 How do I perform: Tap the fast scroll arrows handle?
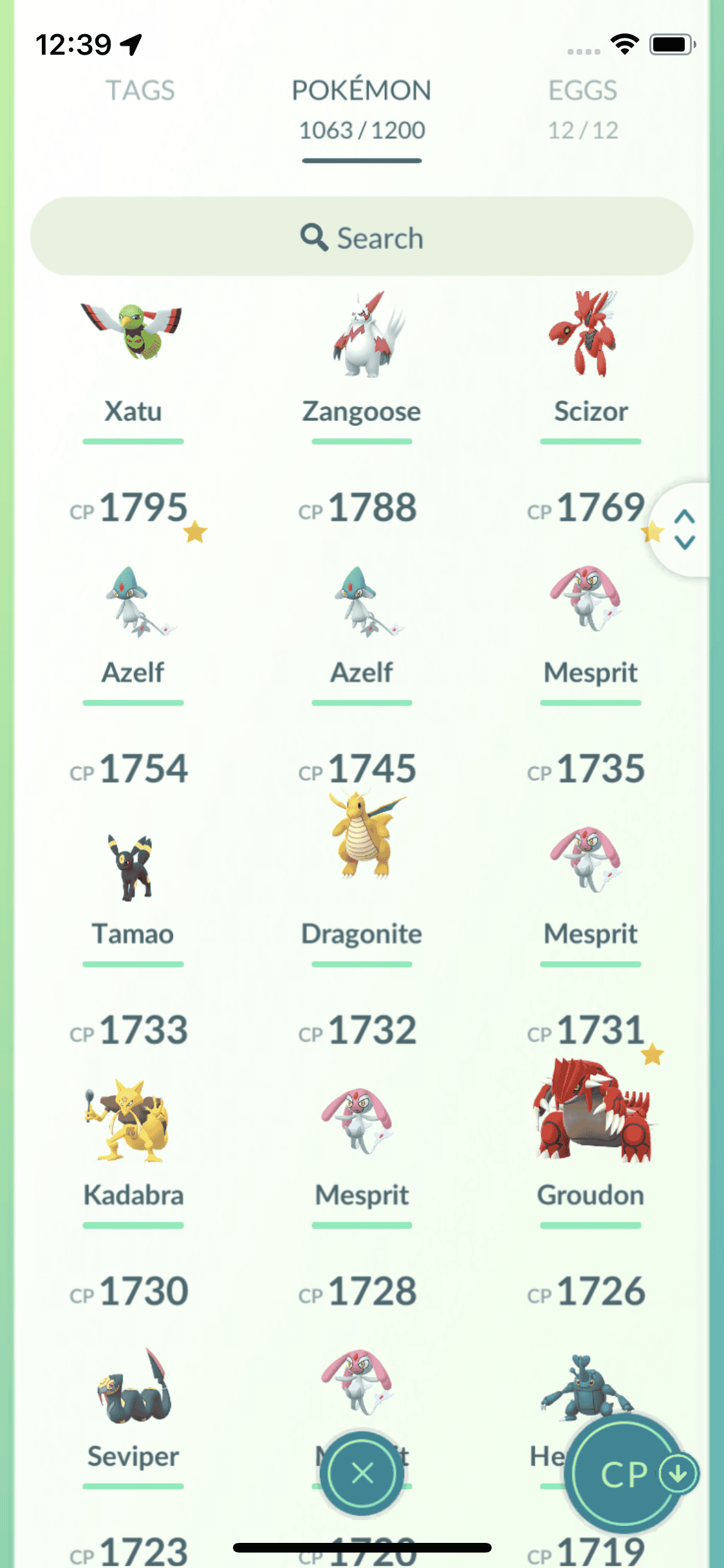tap(684, 530)
